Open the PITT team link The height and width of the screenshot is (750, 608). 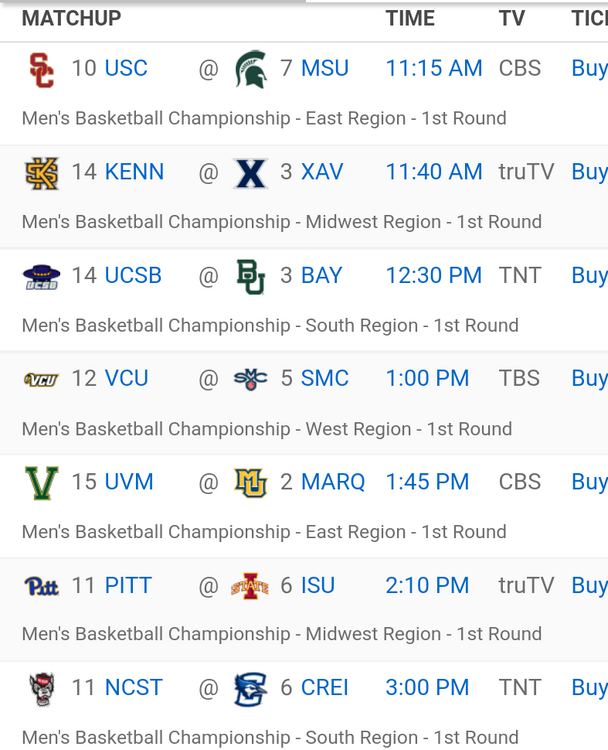(x=128, y=585)
